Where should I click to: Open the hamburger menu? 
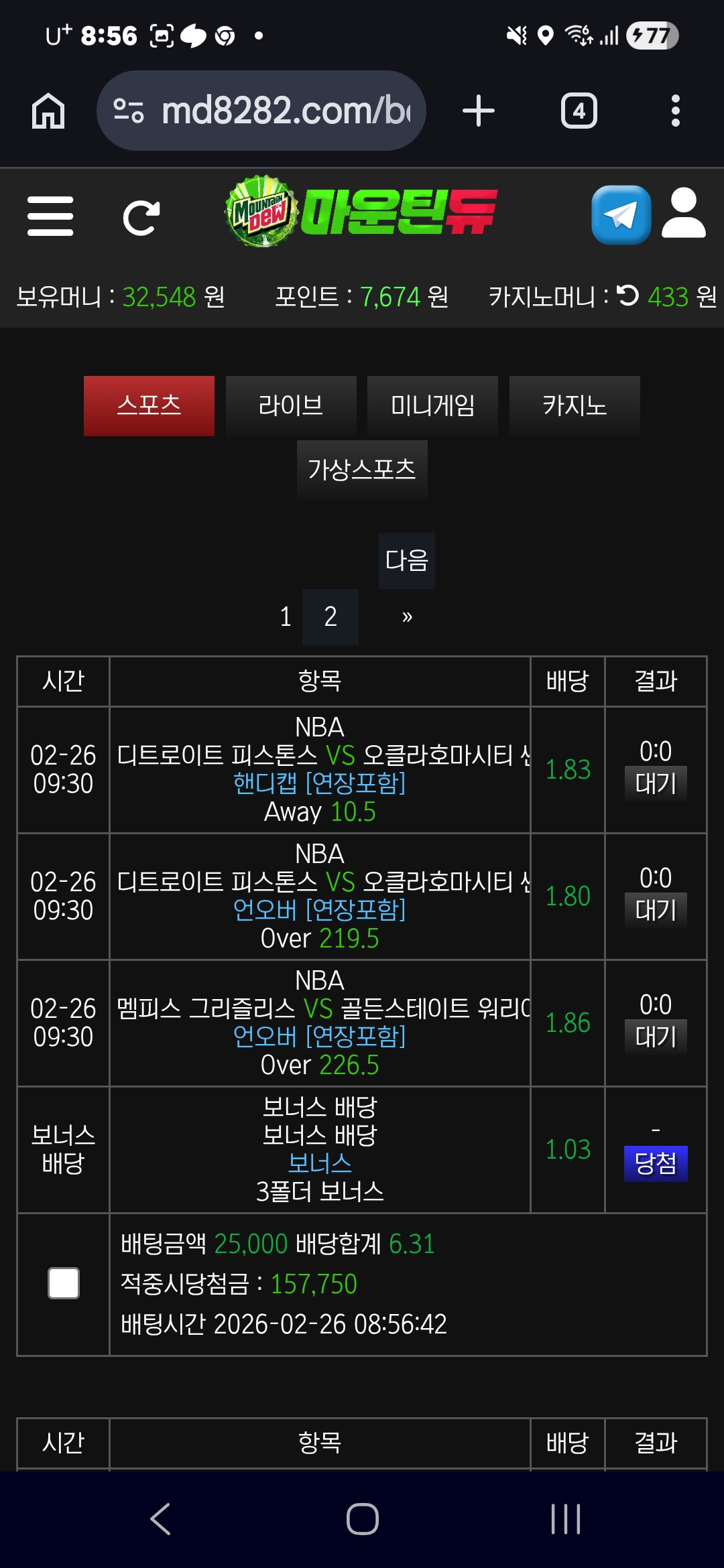point(50,216)
